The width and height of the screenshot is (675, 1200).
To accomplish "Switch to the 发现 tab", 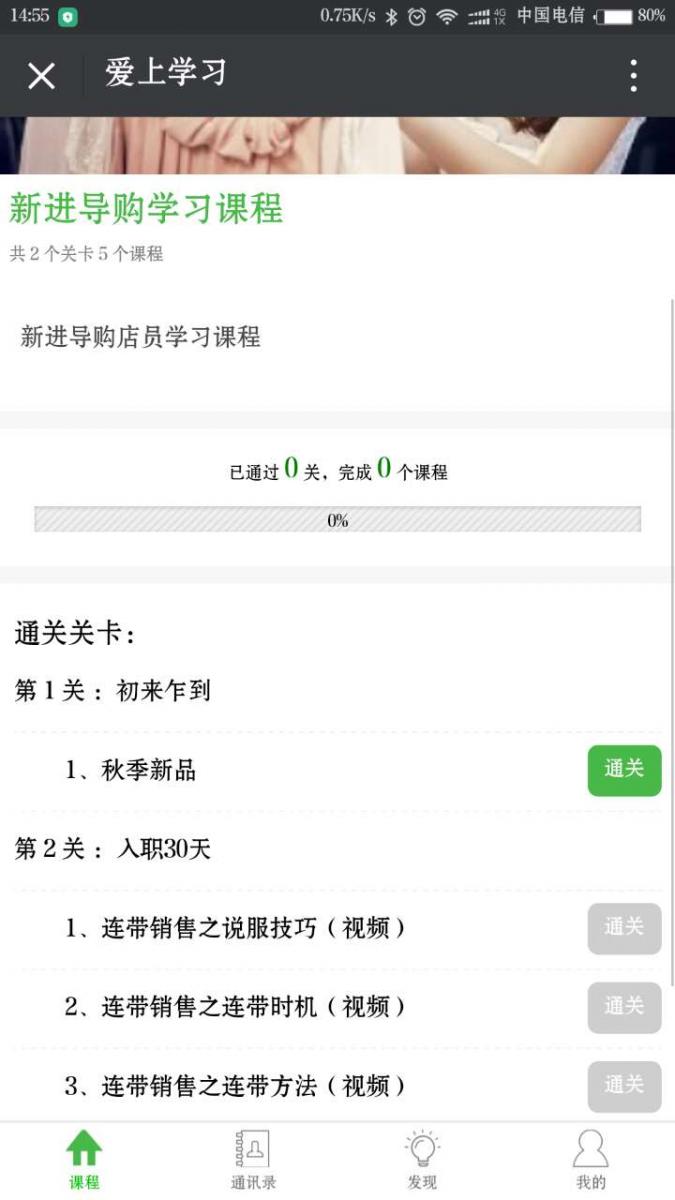I will pos(422,1160).
